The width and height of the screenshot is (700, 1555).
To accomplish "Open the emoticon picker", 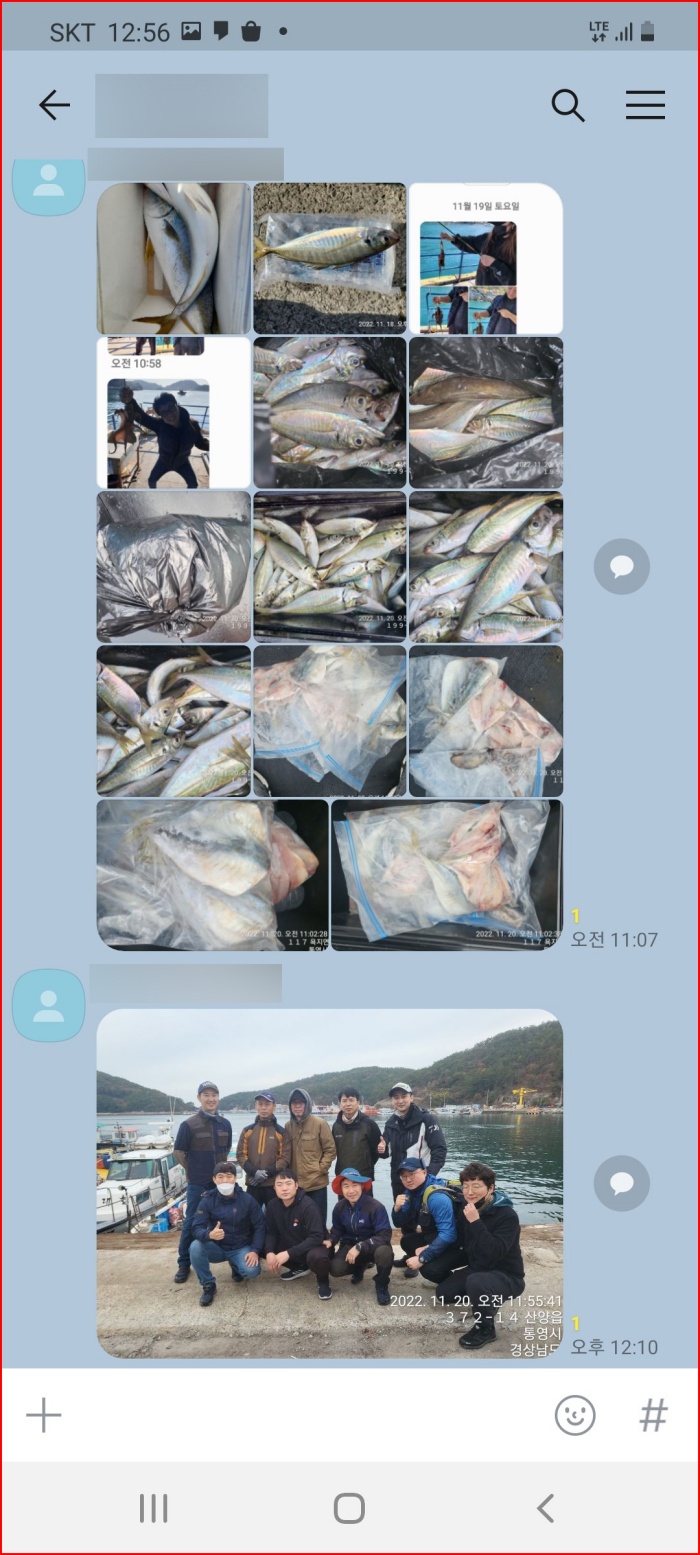I will (x=575, y=1415).
